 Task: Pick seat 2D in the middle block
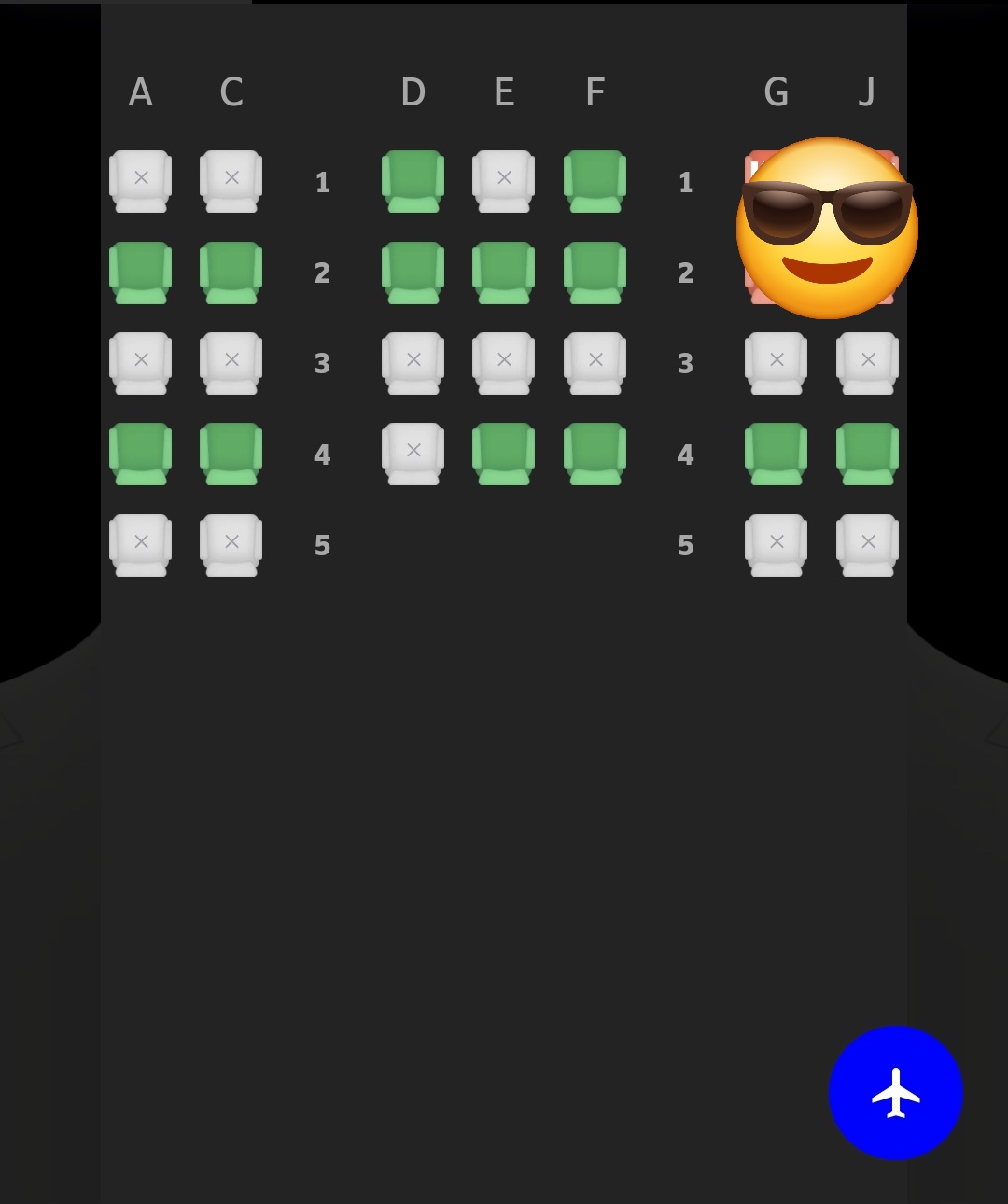click(x=413, y=272)
